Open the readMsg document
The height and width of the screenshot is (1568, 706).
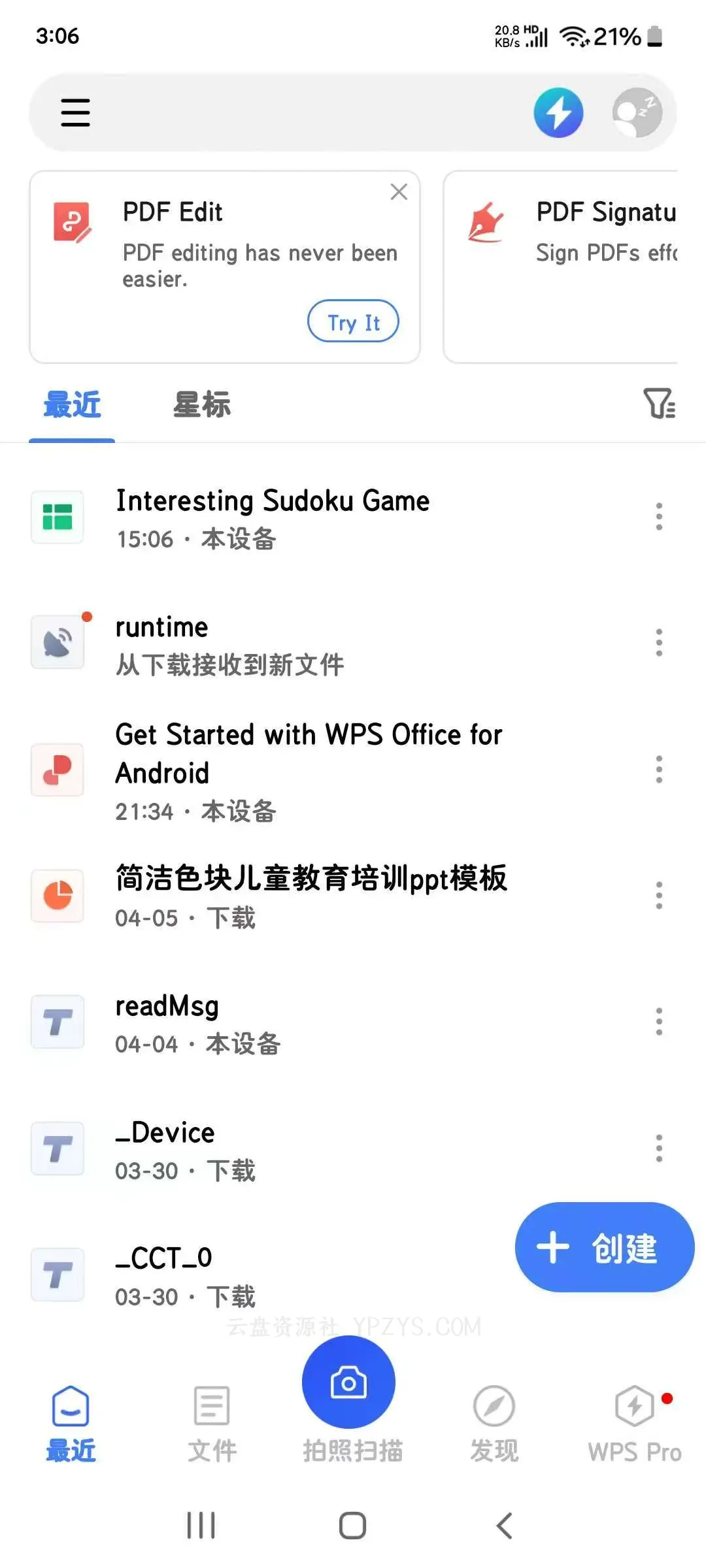(167, 1022)
